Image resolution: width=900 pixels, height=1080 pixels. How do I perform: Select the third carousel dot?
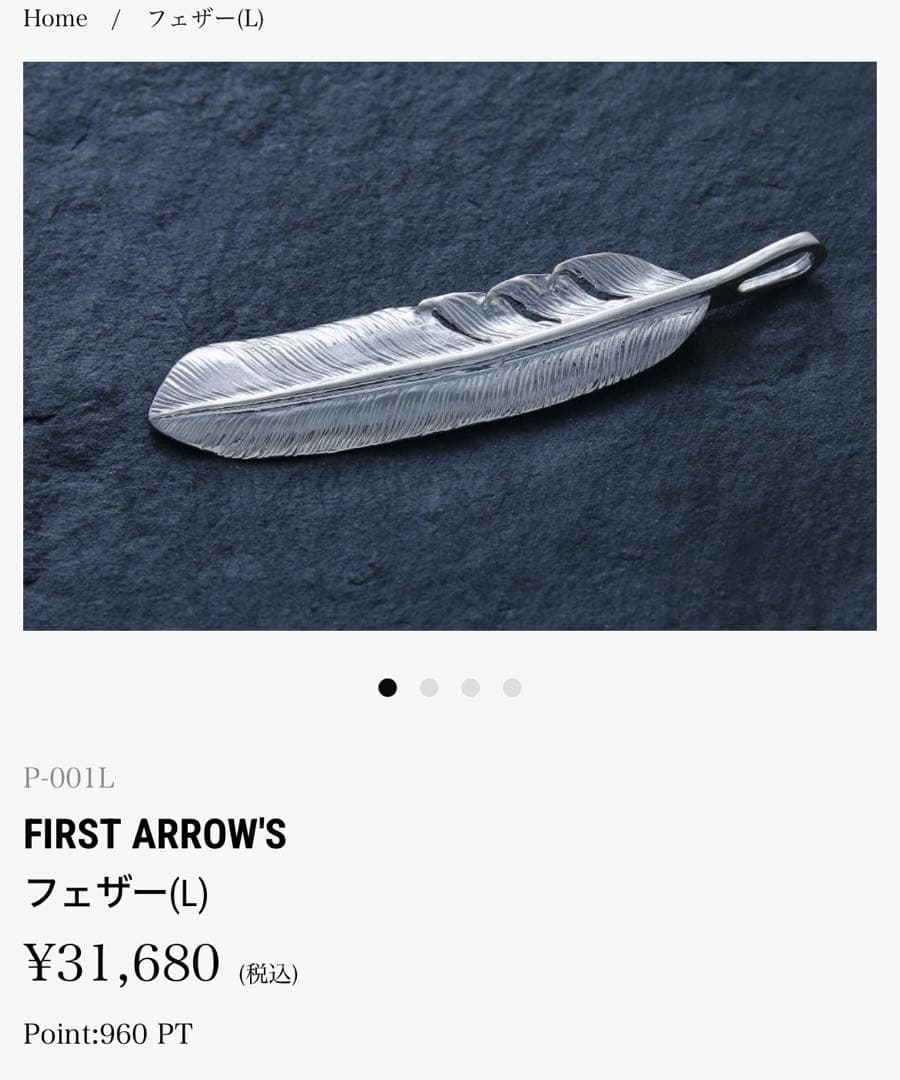tap(469, 687)
